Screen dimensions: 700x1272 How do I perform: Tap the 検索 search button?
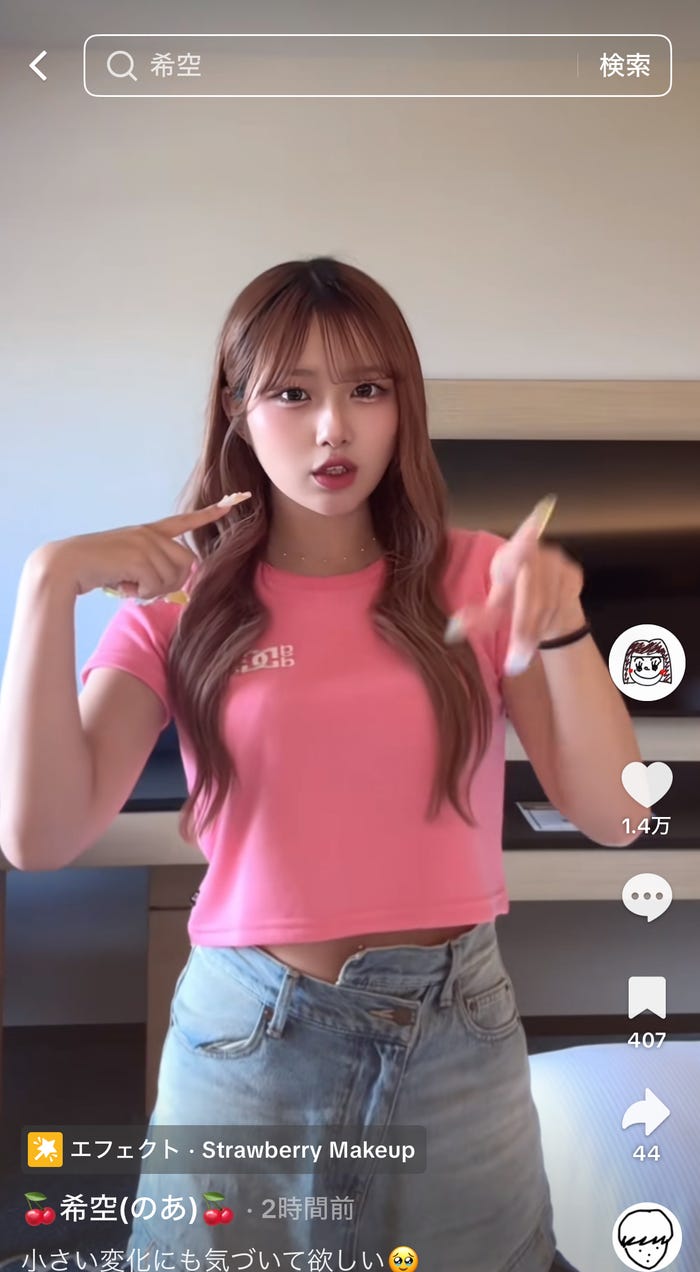pyautogui.click(x=625, y=66)
